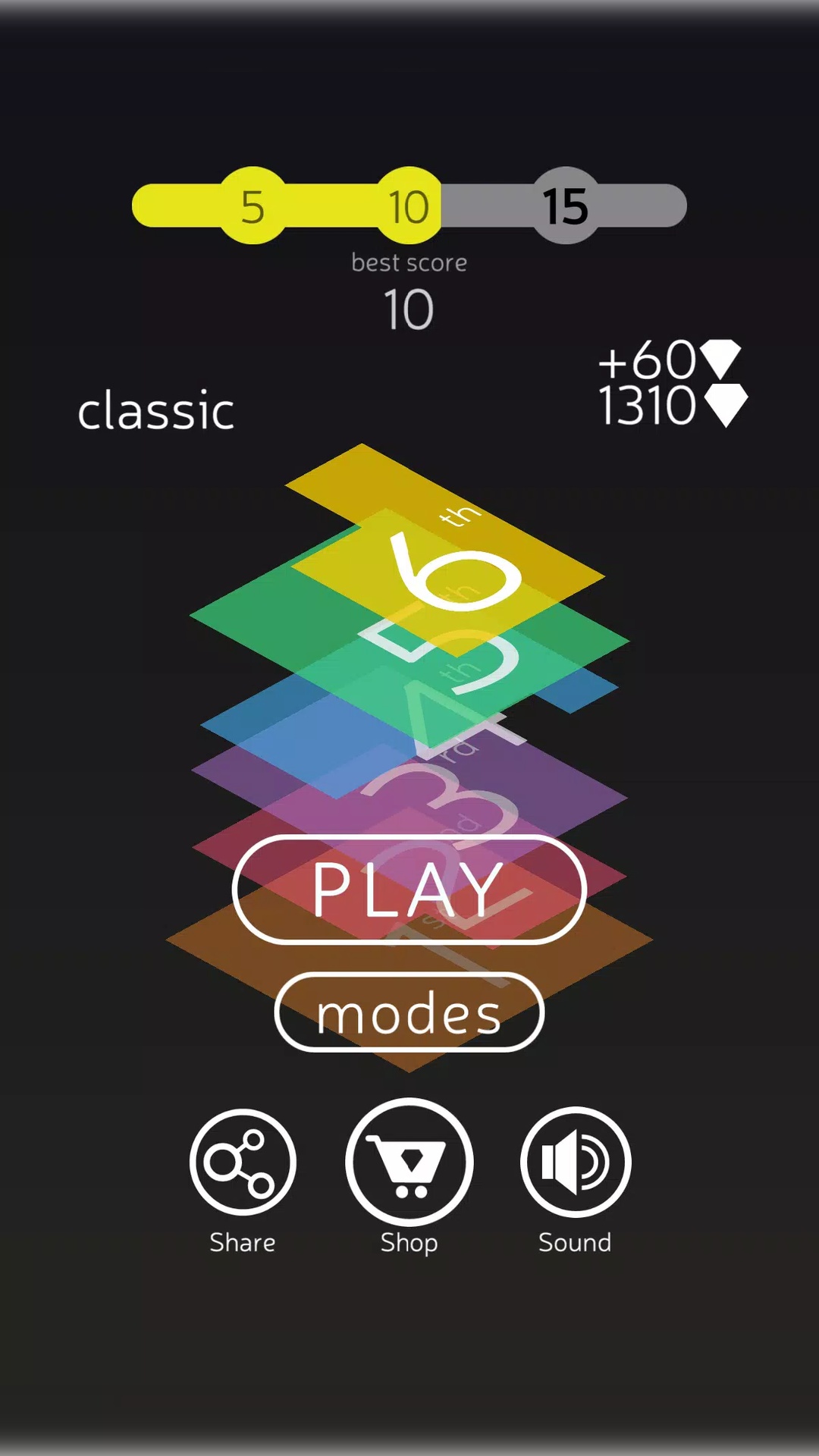This screenshot has width=819, height=1456.
Task: Open the Shop cart
Action: pos(409,1162)
